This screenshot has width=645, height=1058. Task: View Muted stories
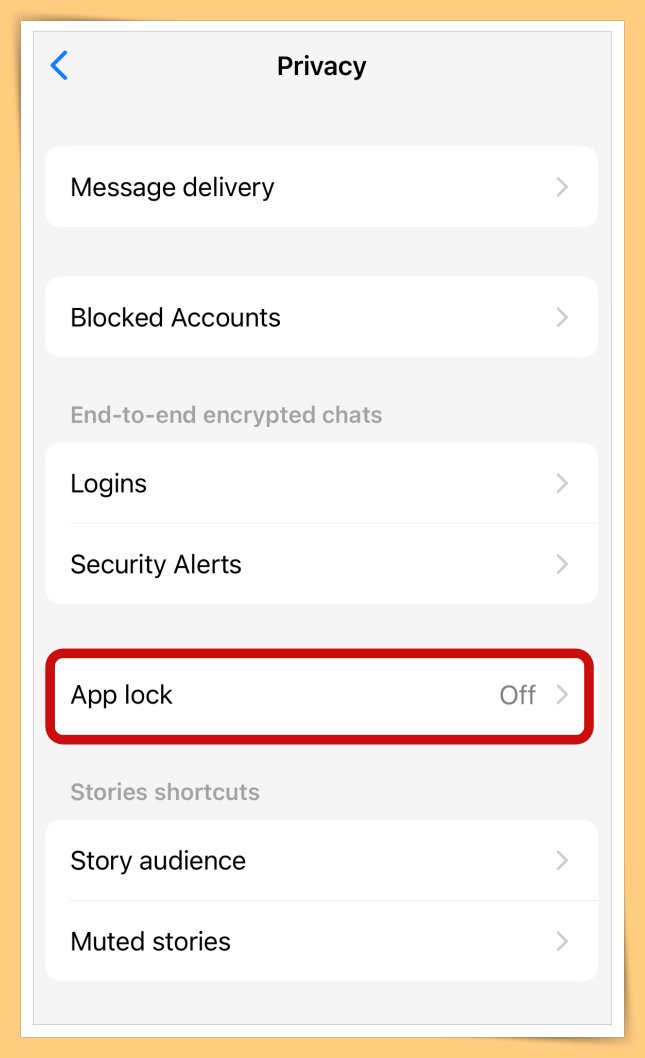321,941
